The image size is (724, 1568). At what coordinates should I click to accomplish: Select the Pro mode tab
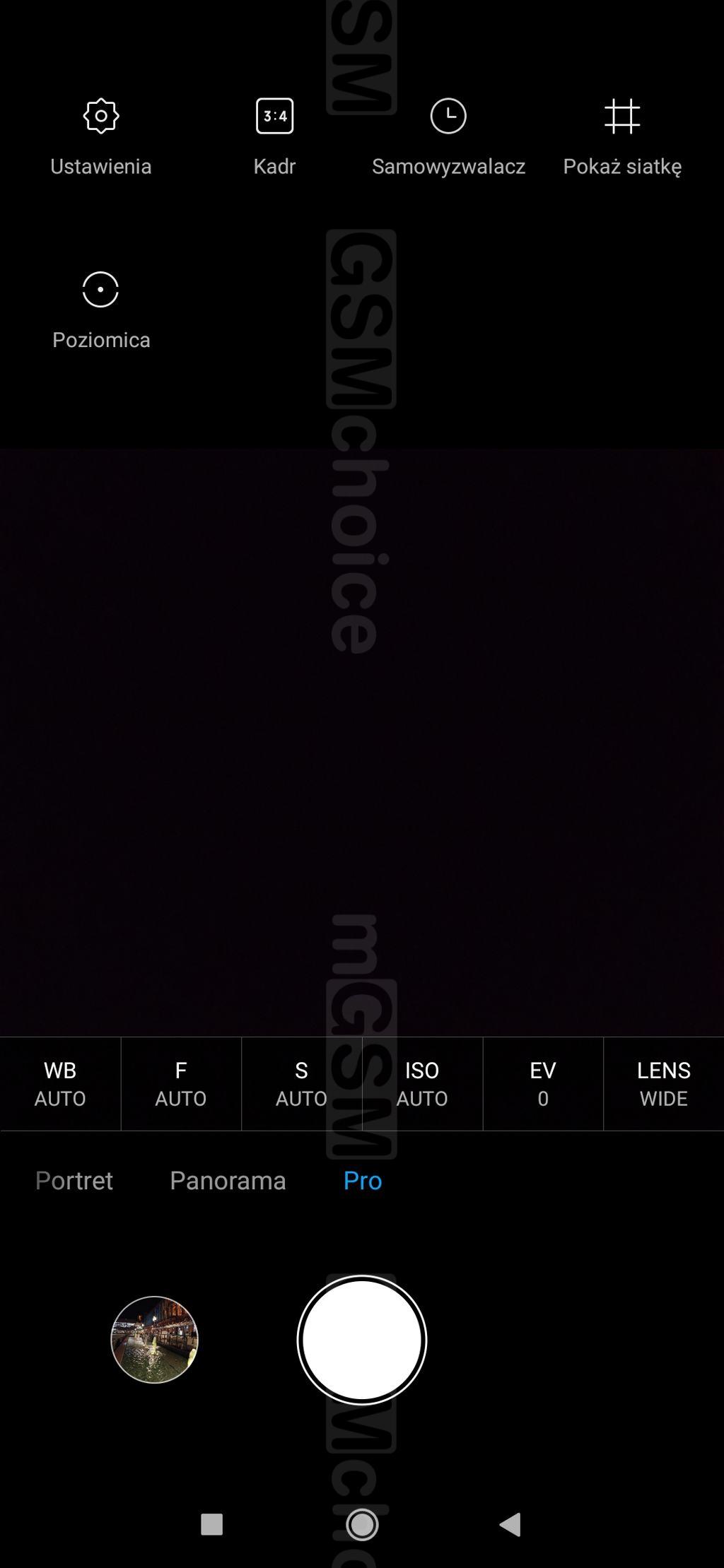(363, 1180)
